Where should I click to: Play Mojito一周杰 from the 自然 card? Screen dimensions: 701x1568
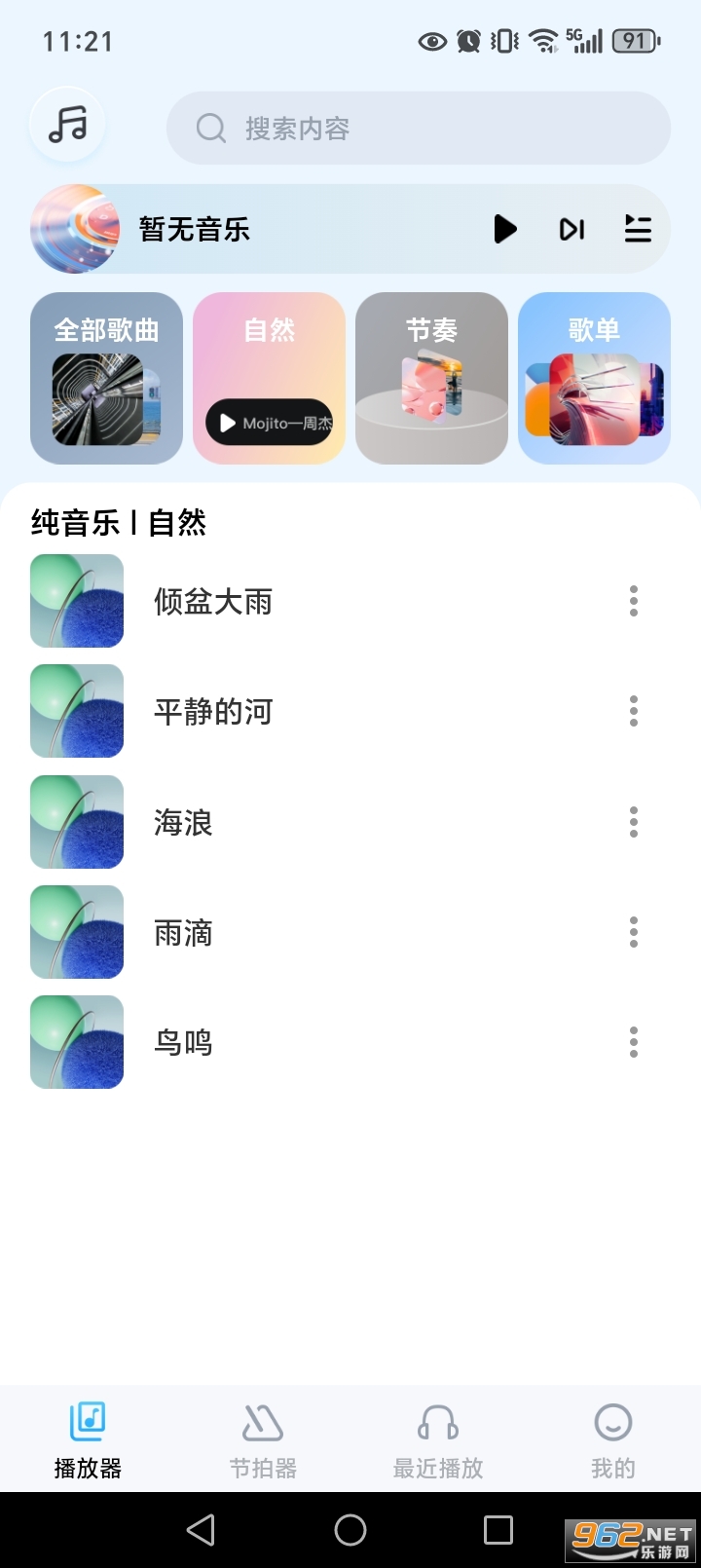coord(269,423)
